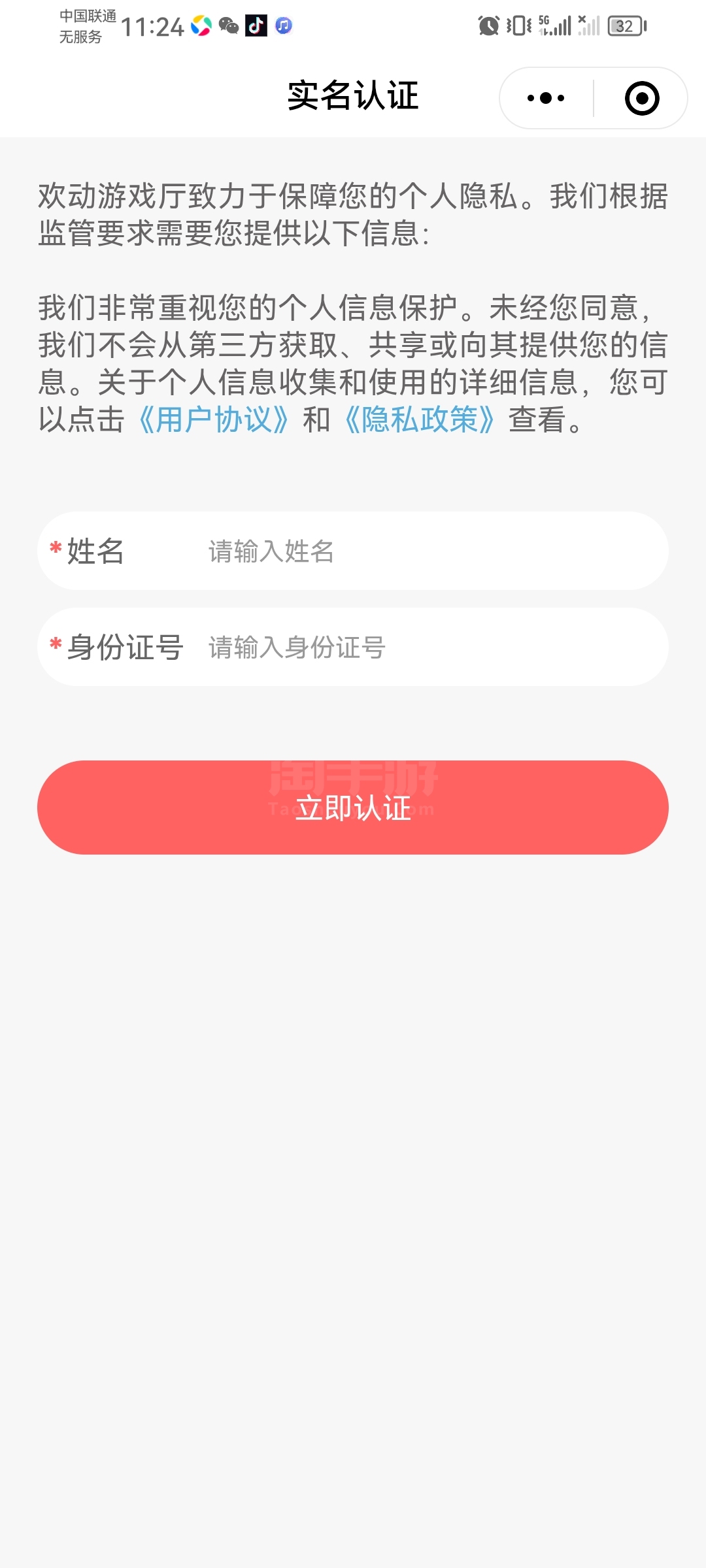Focus the 姓名 input field
This screenshot has width=706, height=1568.
pyautogui.click(x=431, y=551)
